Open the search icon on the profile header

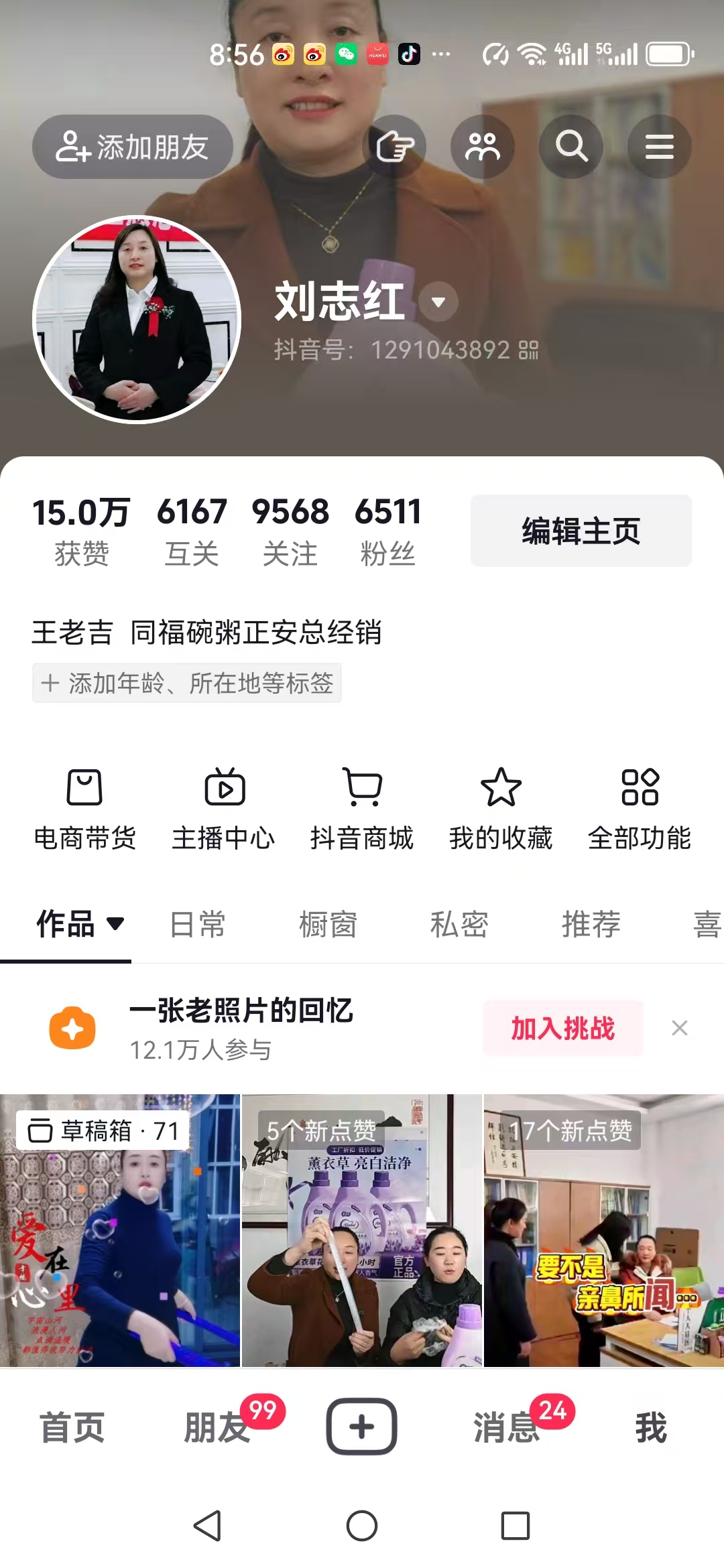click(x=571, y=147)
